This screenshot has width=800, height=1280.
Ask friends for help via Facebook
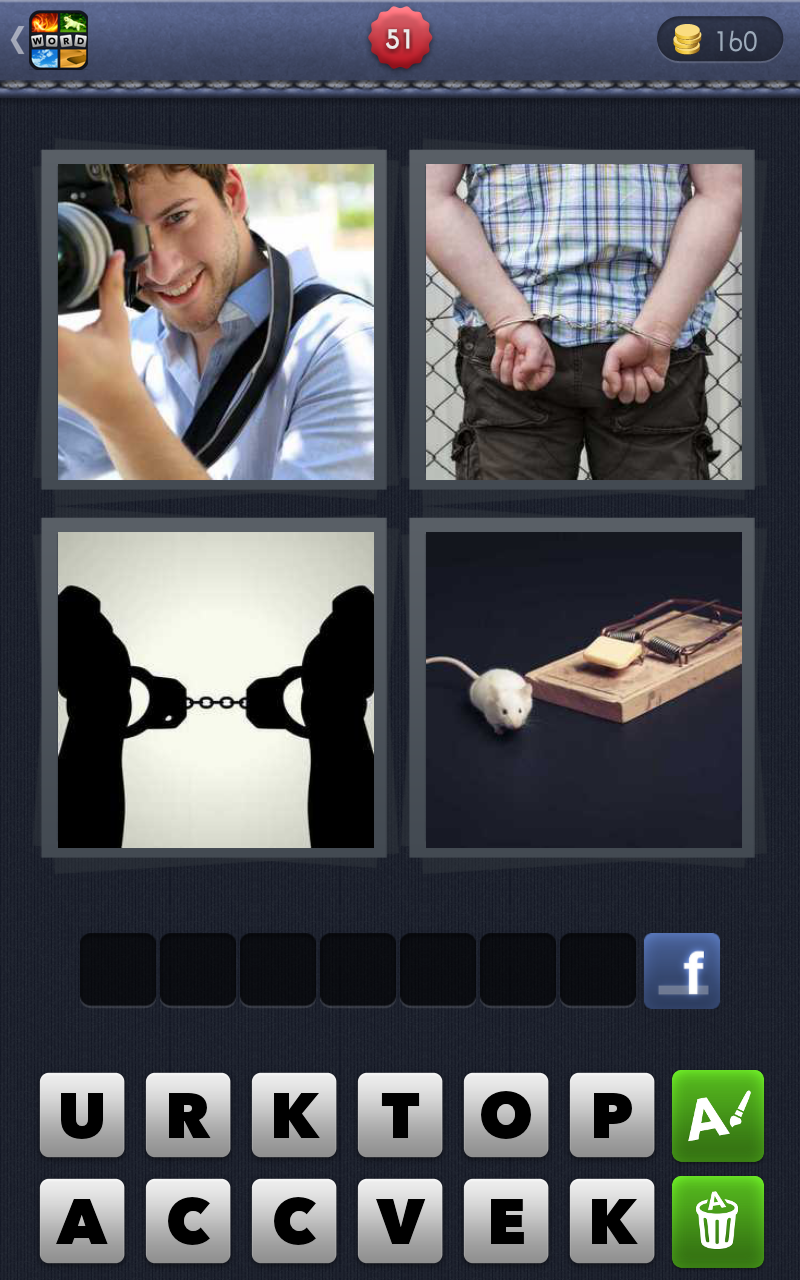[x=682, y=970]
